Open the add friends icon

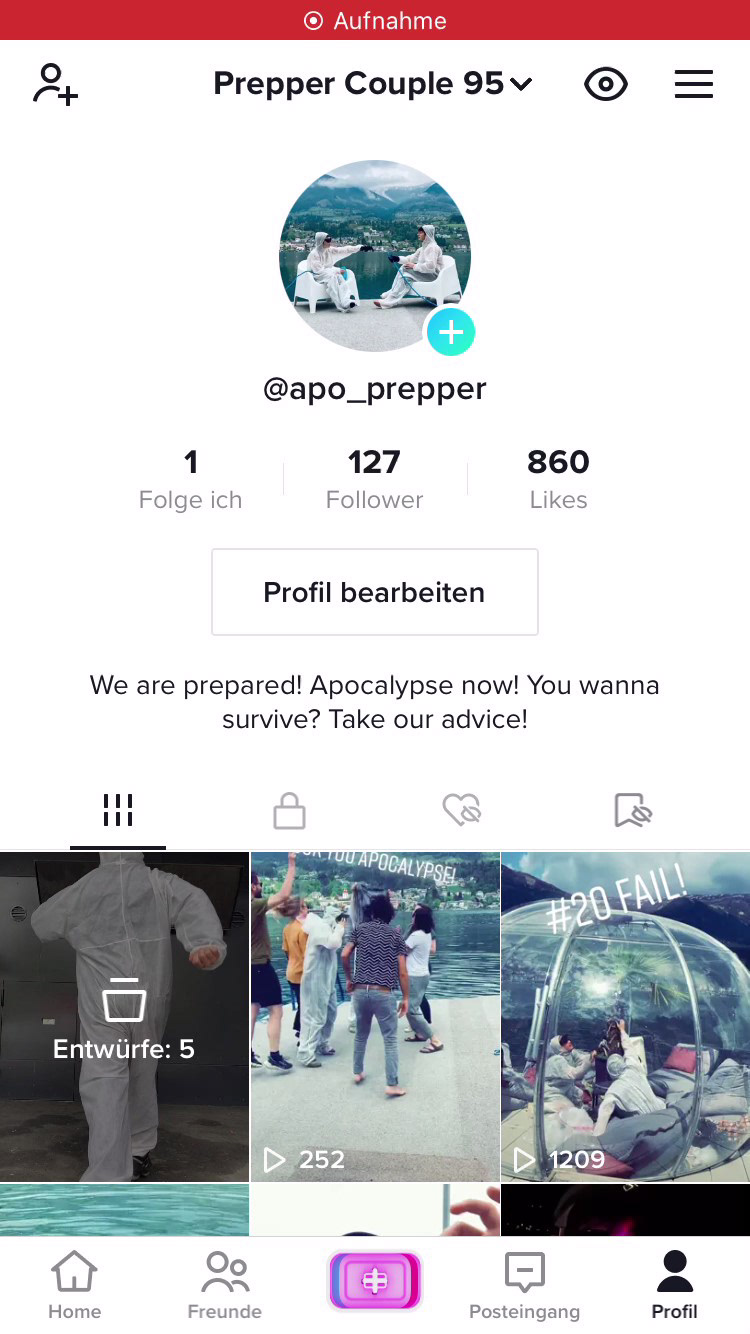(x=55, y=84)
